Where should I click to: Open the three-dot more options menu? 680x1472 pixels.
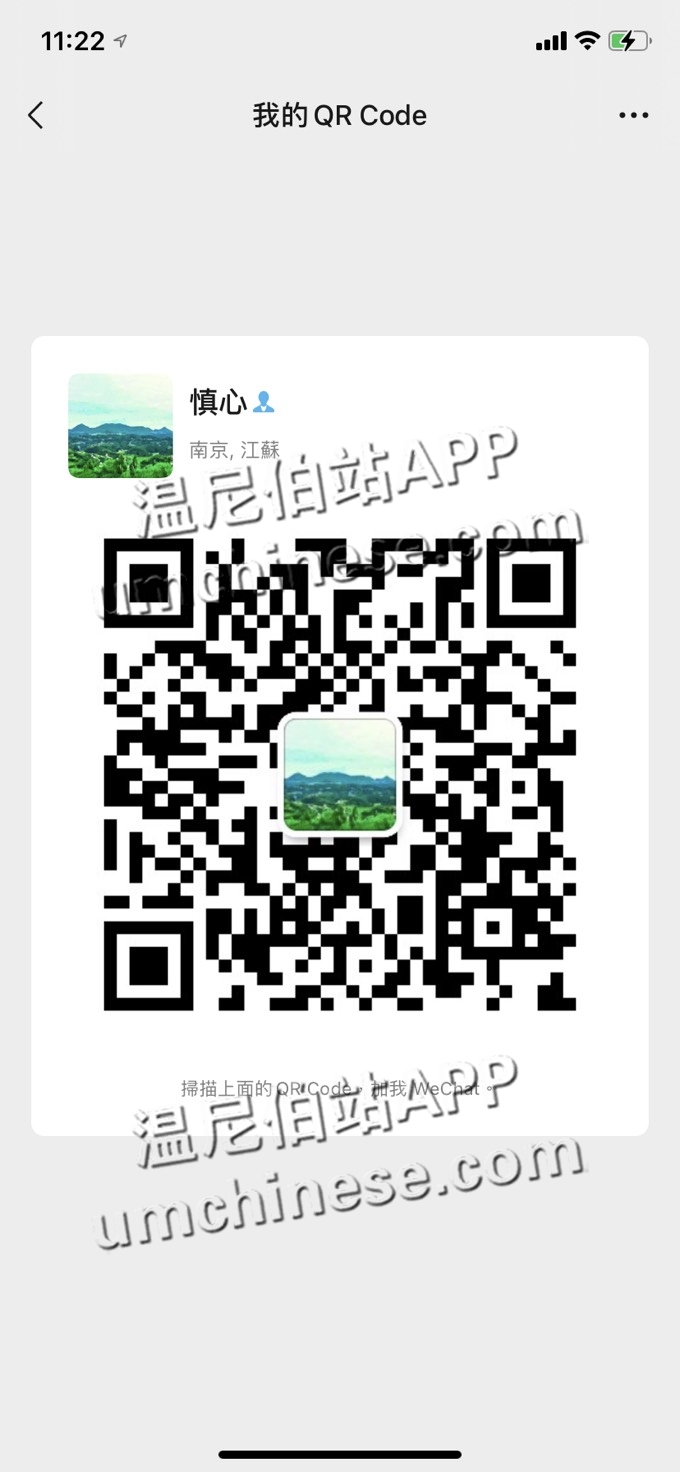(633, 116)
